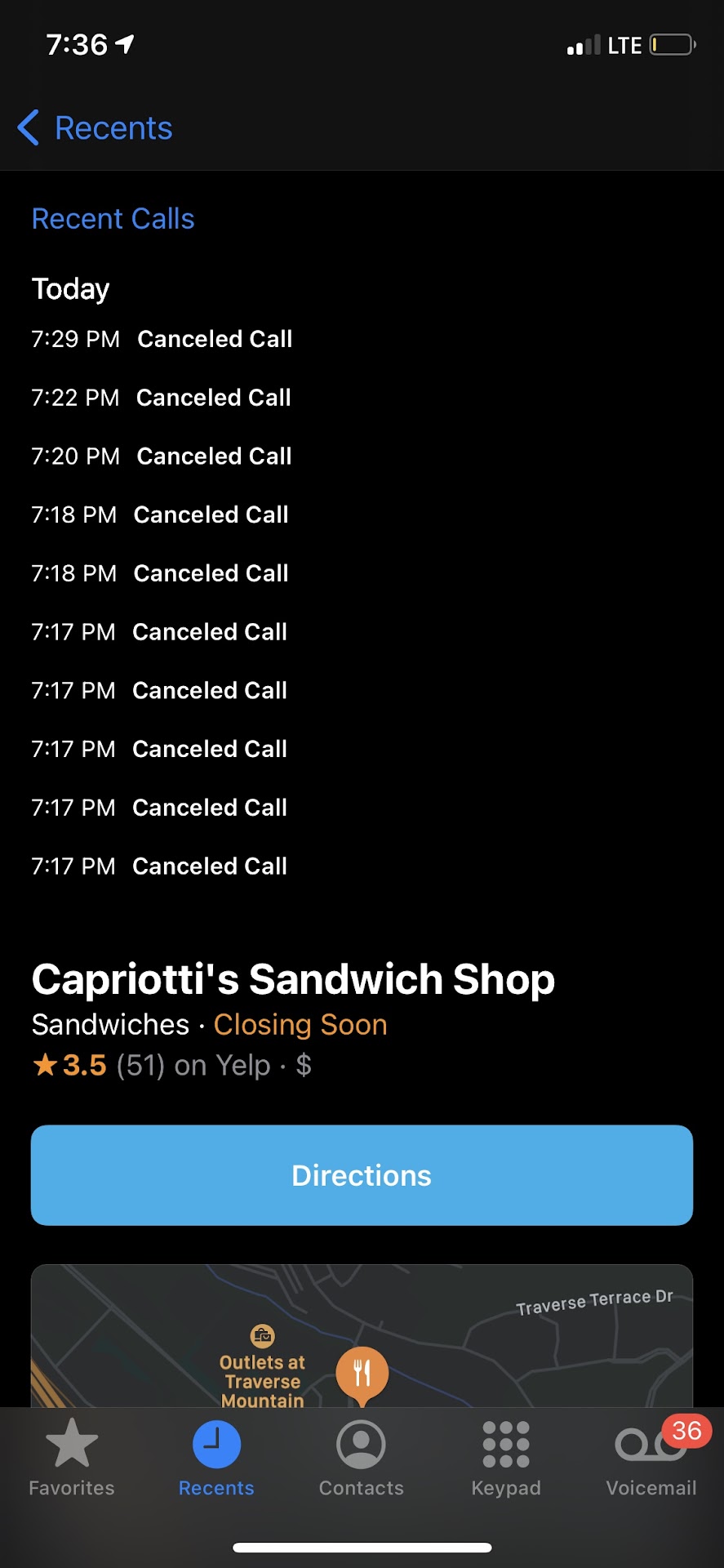Open the Contacts tab

(x=361, y=1458)
